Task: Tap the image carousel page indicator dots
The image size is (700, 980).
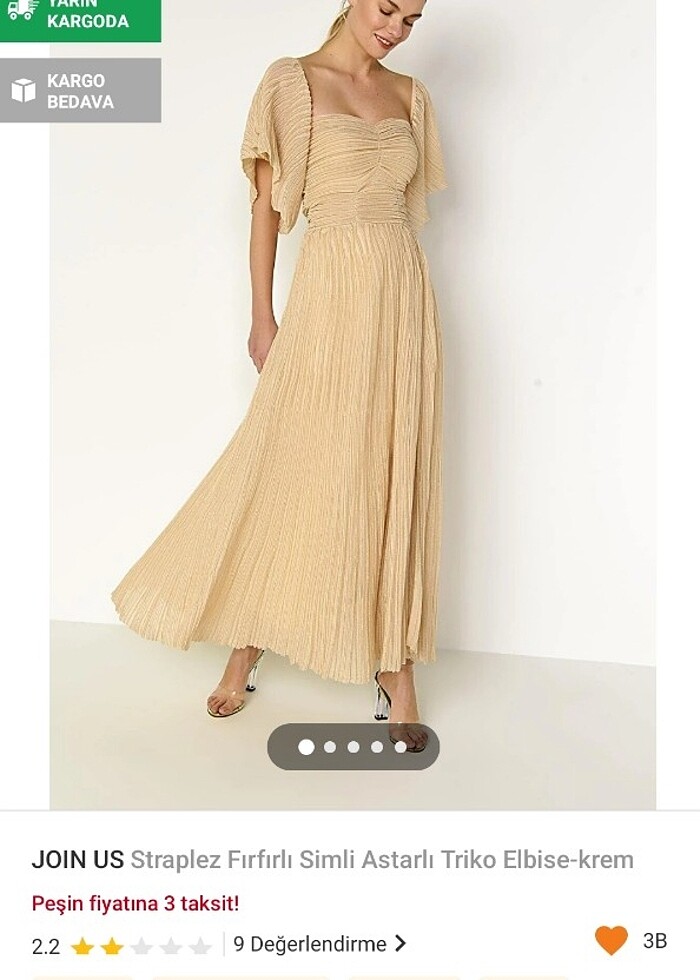Action: click(x=353, y=747)
